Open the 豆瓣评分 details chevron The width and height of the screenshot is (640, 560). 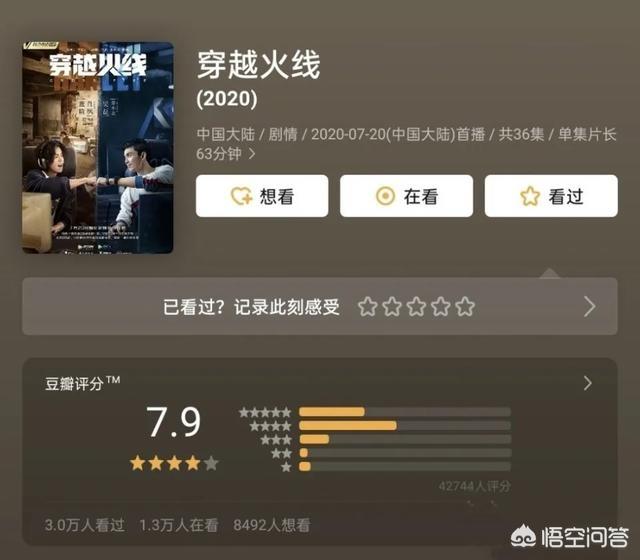pyautogui.click(x=587, y=383)
